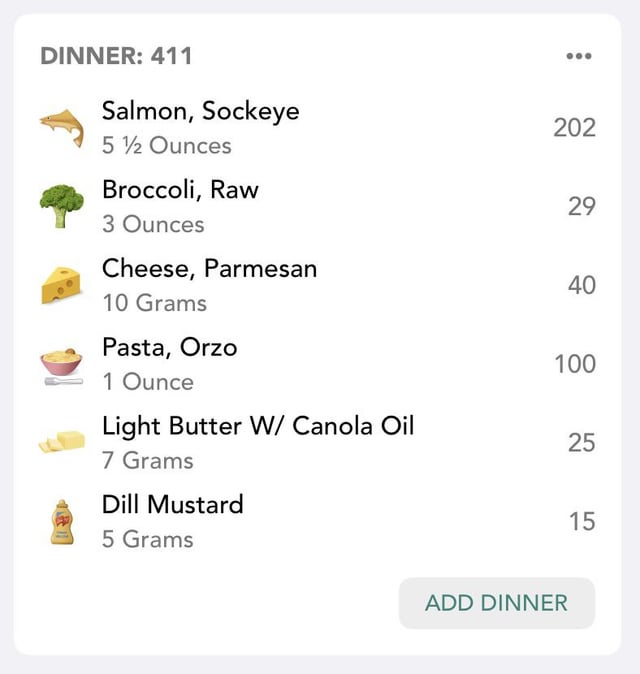This screenshot has width=640, height=674.
Task: Open the Dill Mustard row
Action: coord(318,521)
